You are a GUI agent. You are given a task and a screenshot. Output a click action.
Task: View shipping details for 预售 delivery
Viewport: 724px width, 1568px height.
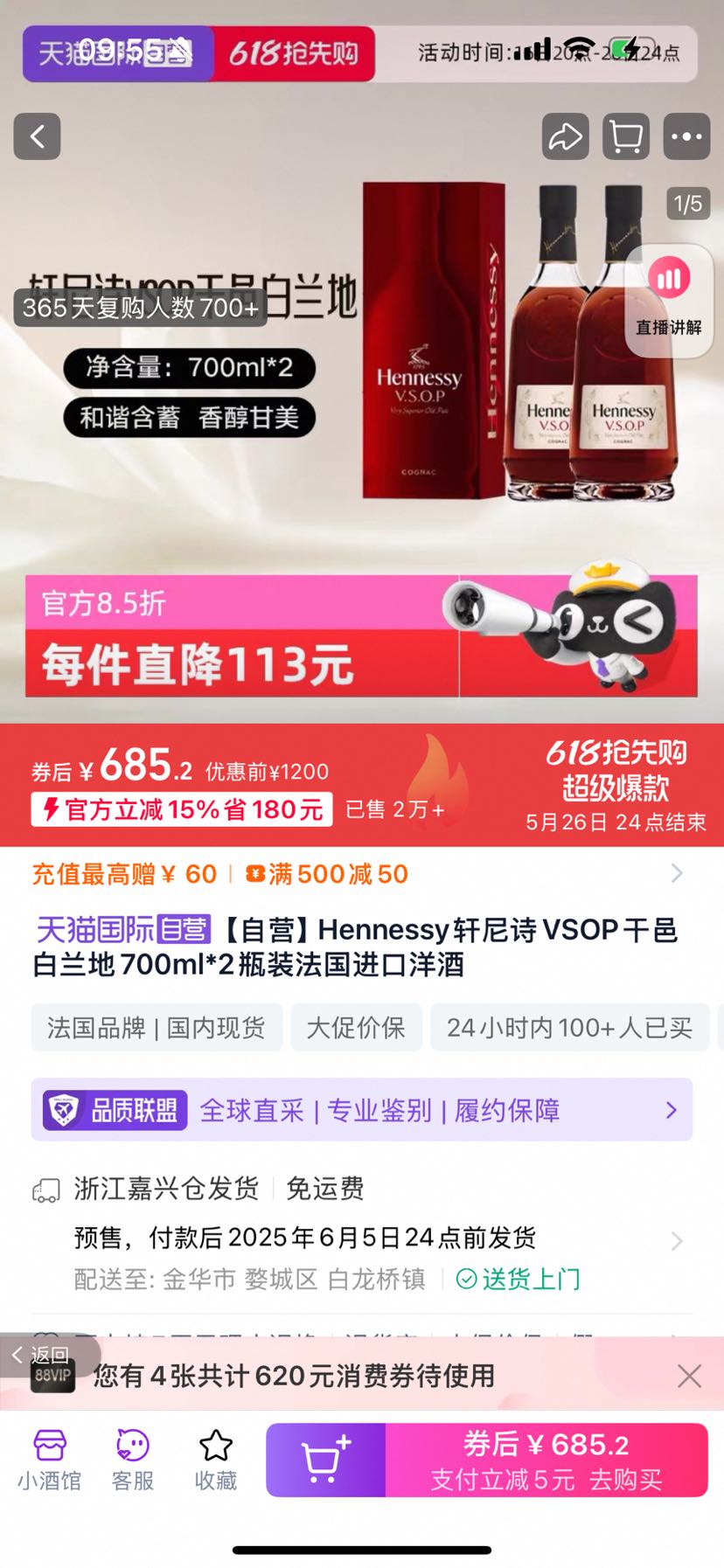[675, 1240]
